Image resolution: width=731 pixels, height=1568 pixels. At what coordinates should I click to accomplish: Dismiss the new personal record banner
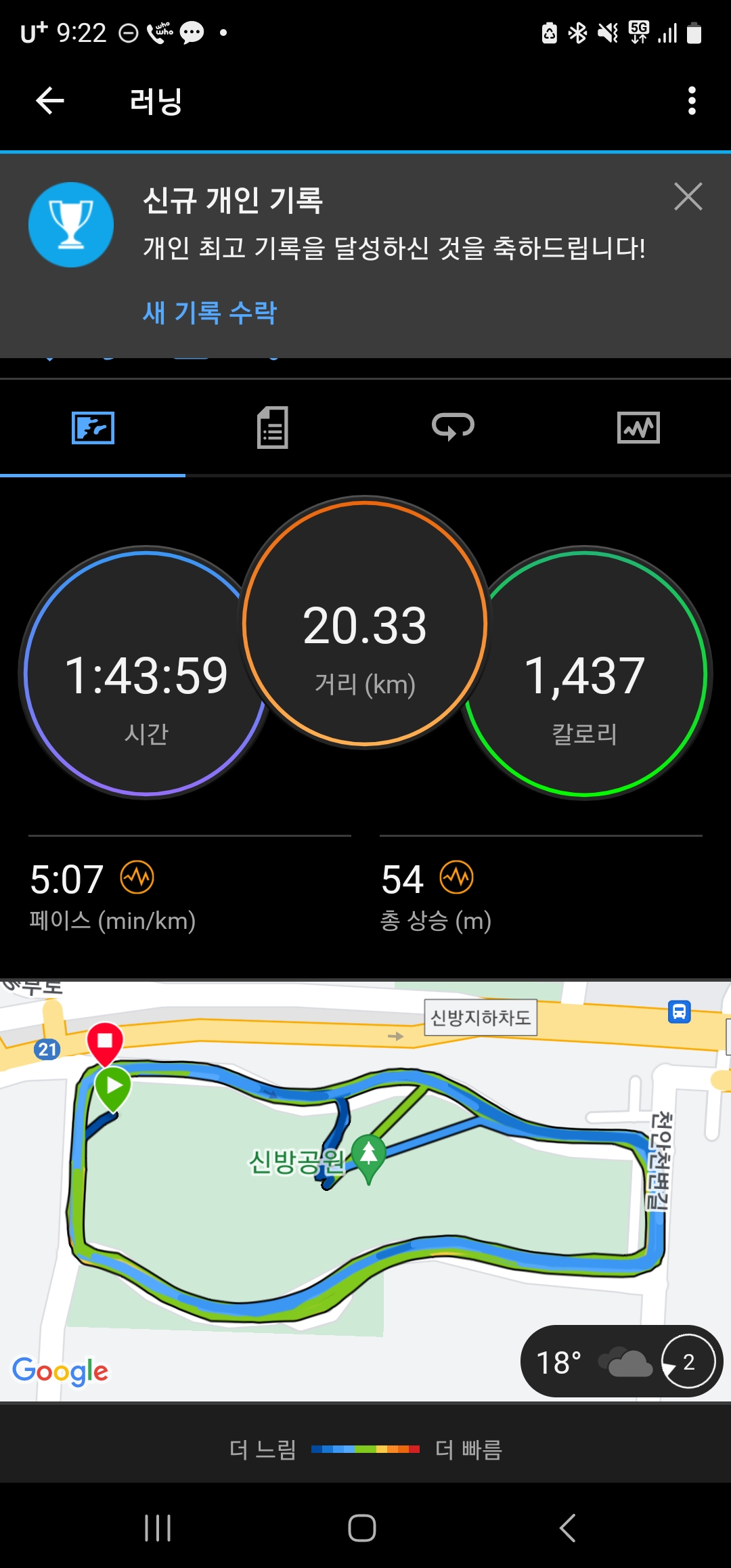click(688, 197)
